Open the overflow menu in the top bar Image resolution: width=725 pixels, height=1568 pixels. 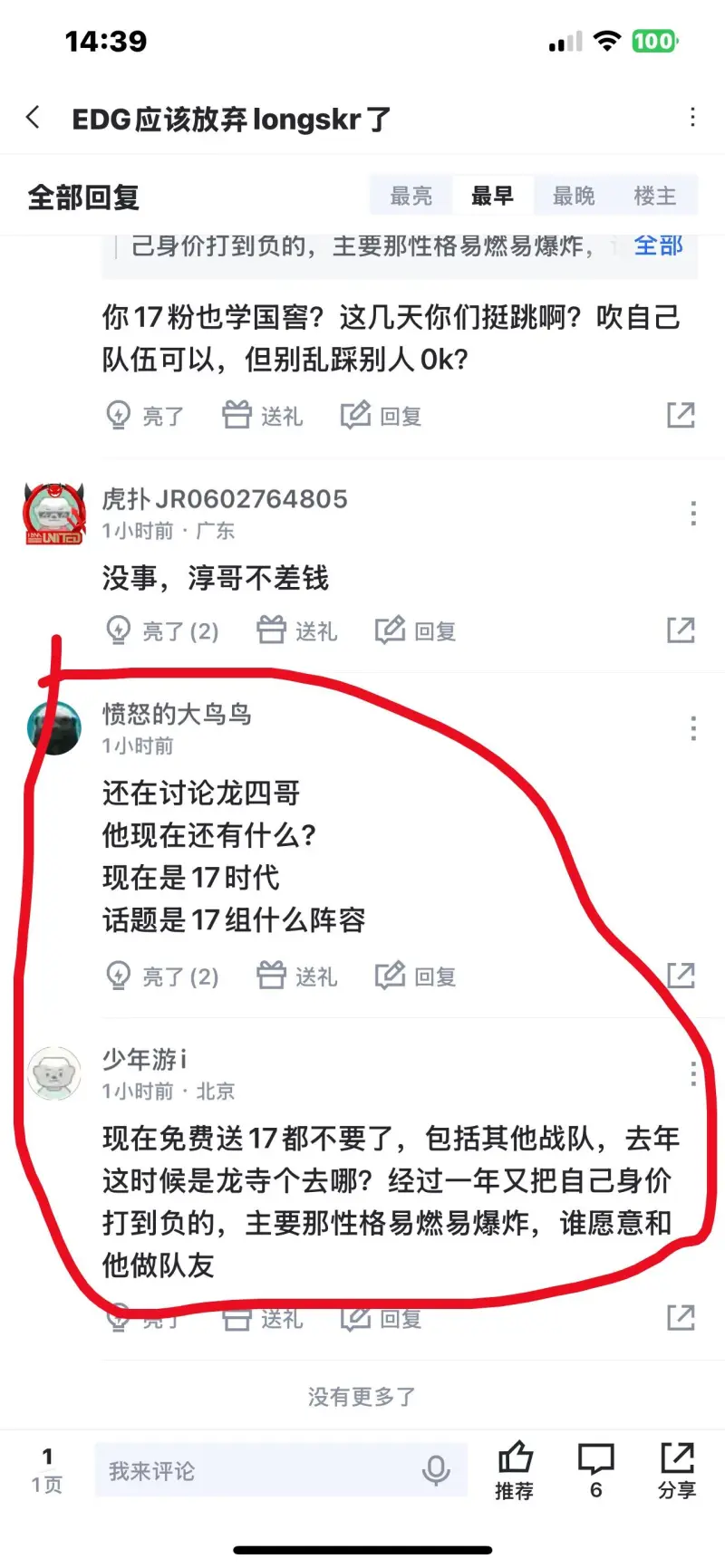coord(692,118)
